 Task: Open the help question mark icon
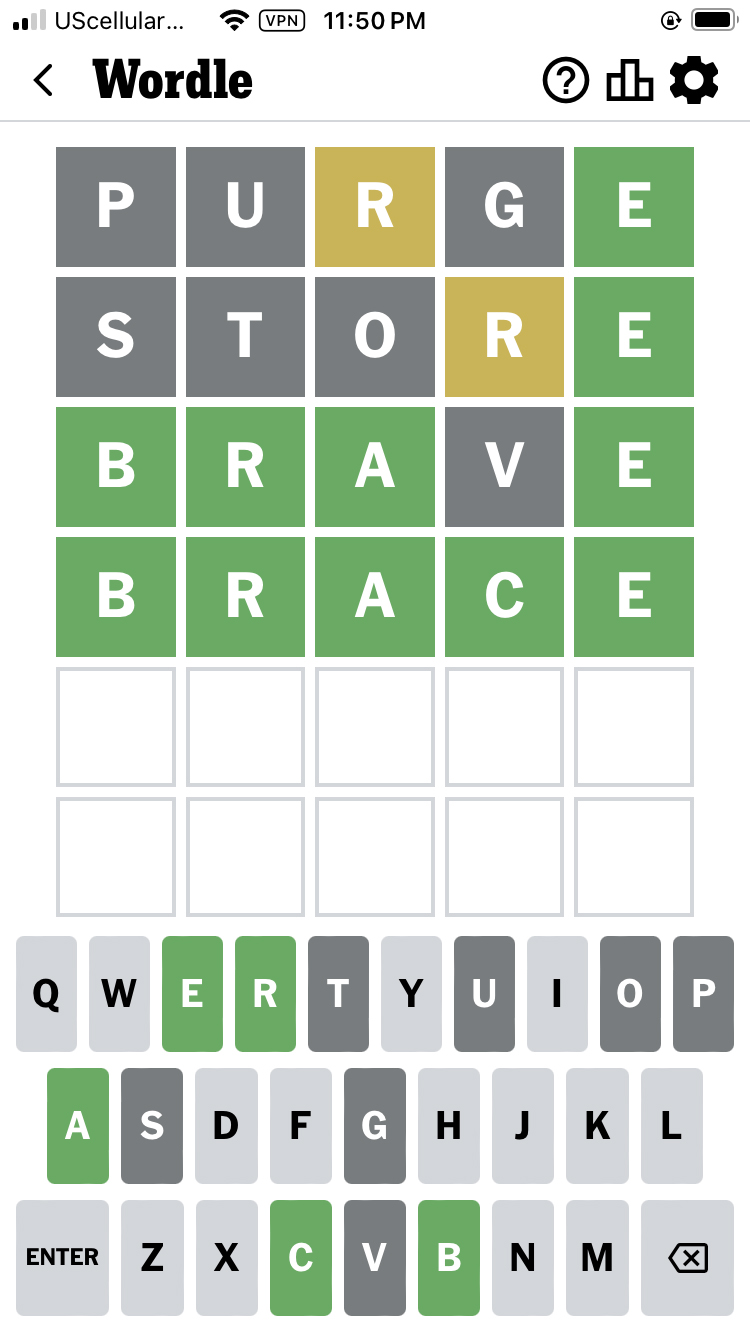[566, 80]
